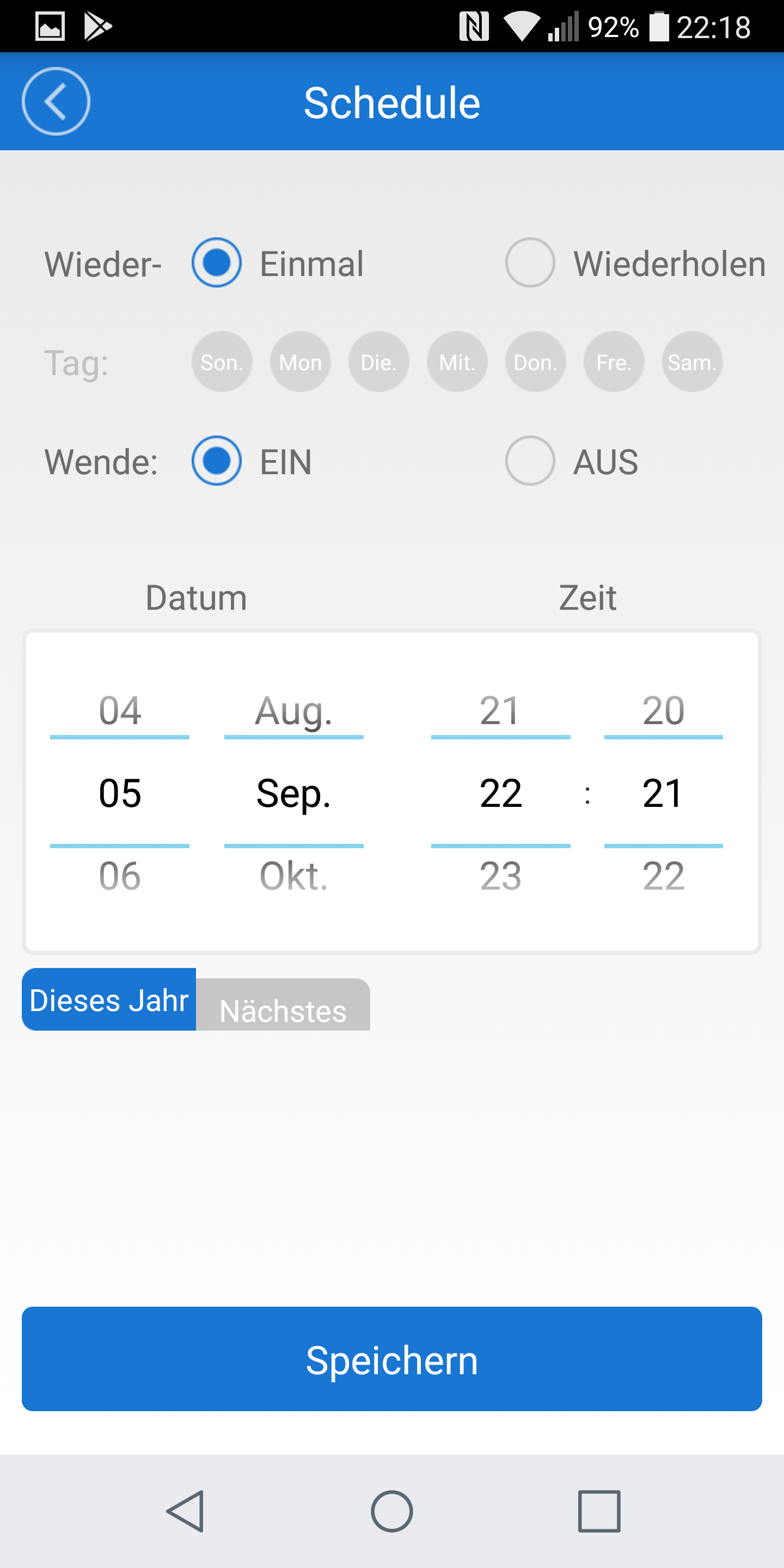Image resolution: width=784 pixels, height=1568 pixels.
Task: Pick the Mit. day chip
Action: [x=457, y=362]
